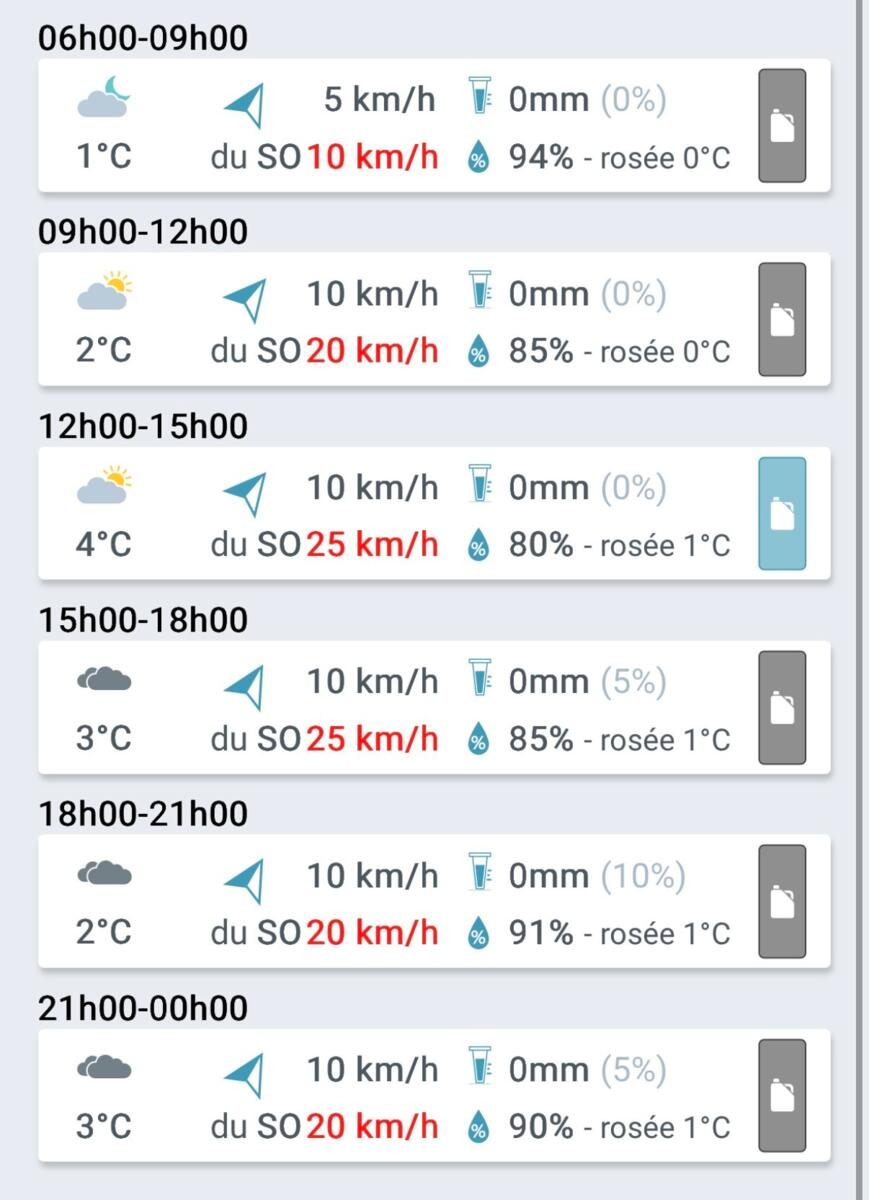This screenshot has height=1200, width=869.
Task: Open the canister button for 18h00-21h00
Action: click(782, 902)
